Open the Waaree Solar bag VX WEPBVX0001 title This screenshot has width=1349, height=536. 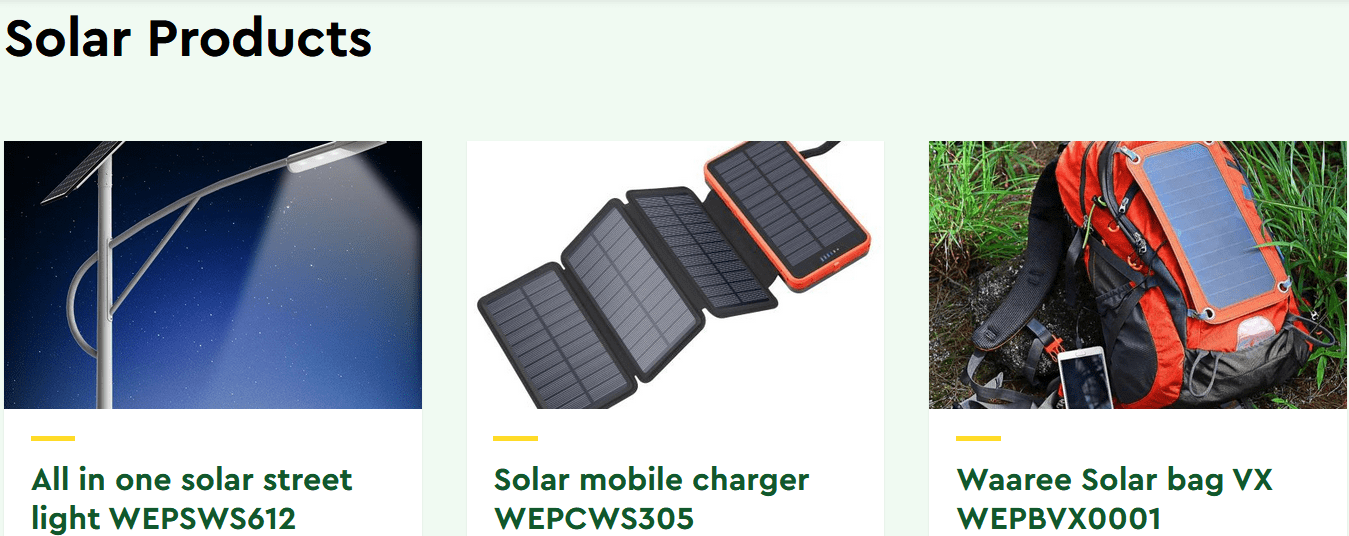[x=1114, y=498]
